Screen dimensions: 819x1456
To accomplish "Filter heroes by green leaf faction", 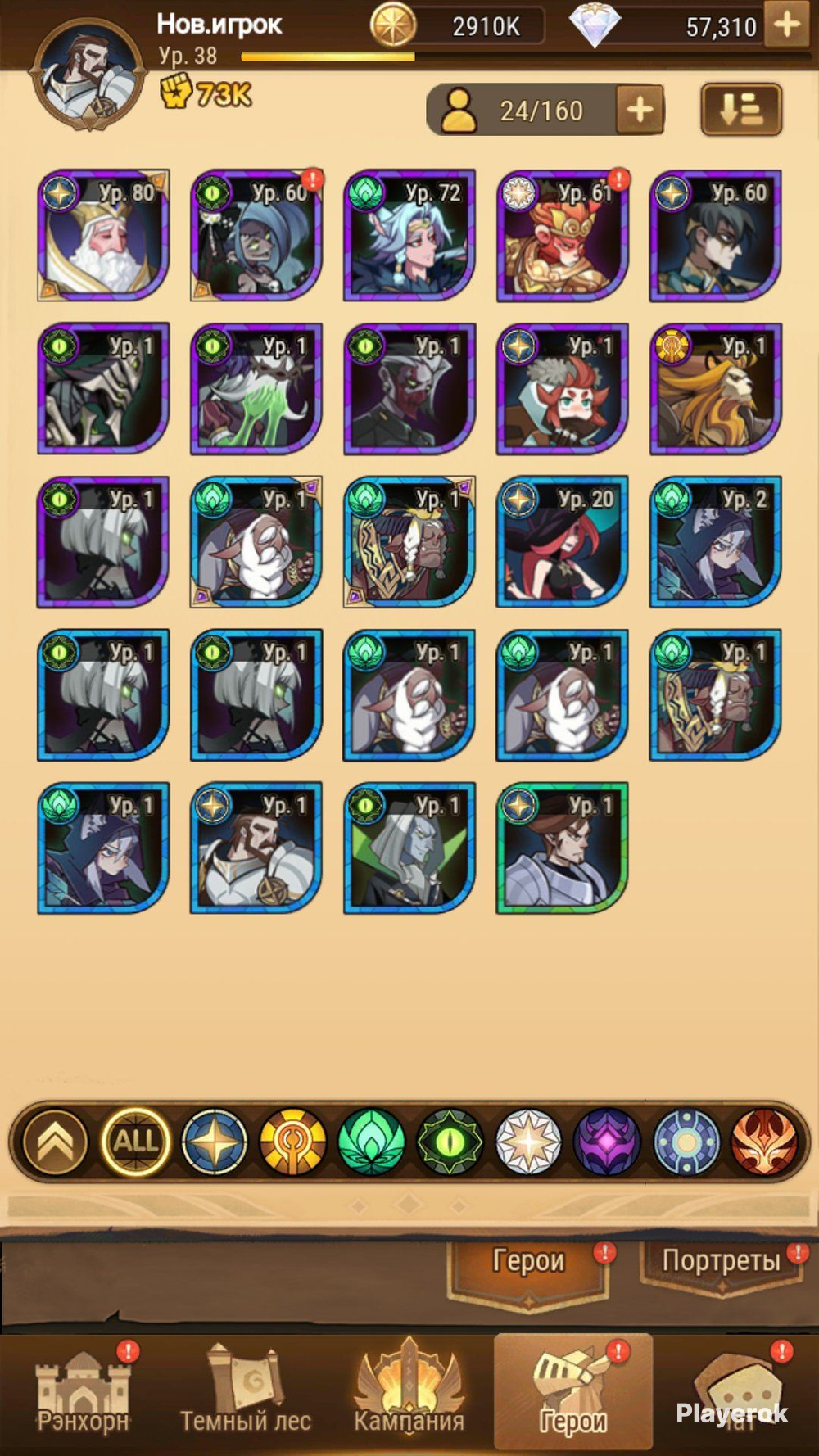I will click(x=372, y=1142).
